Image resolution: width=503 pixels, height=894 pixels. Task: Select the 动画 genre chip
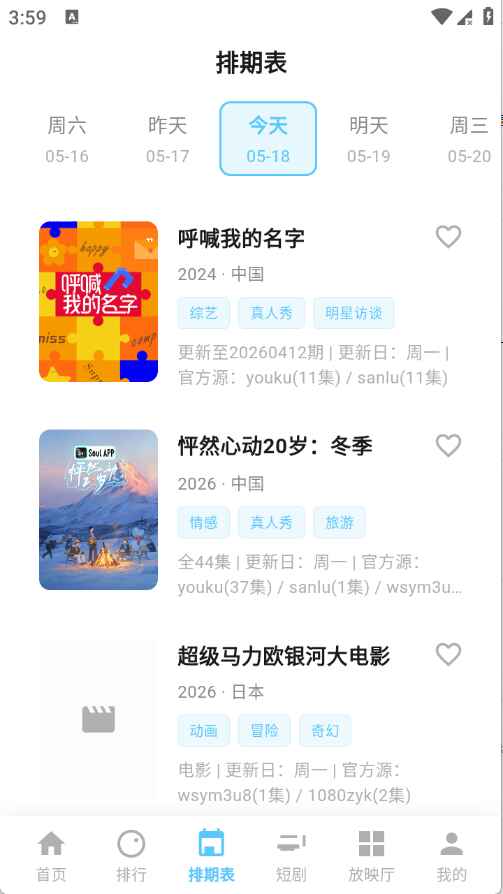pos(204,730)
